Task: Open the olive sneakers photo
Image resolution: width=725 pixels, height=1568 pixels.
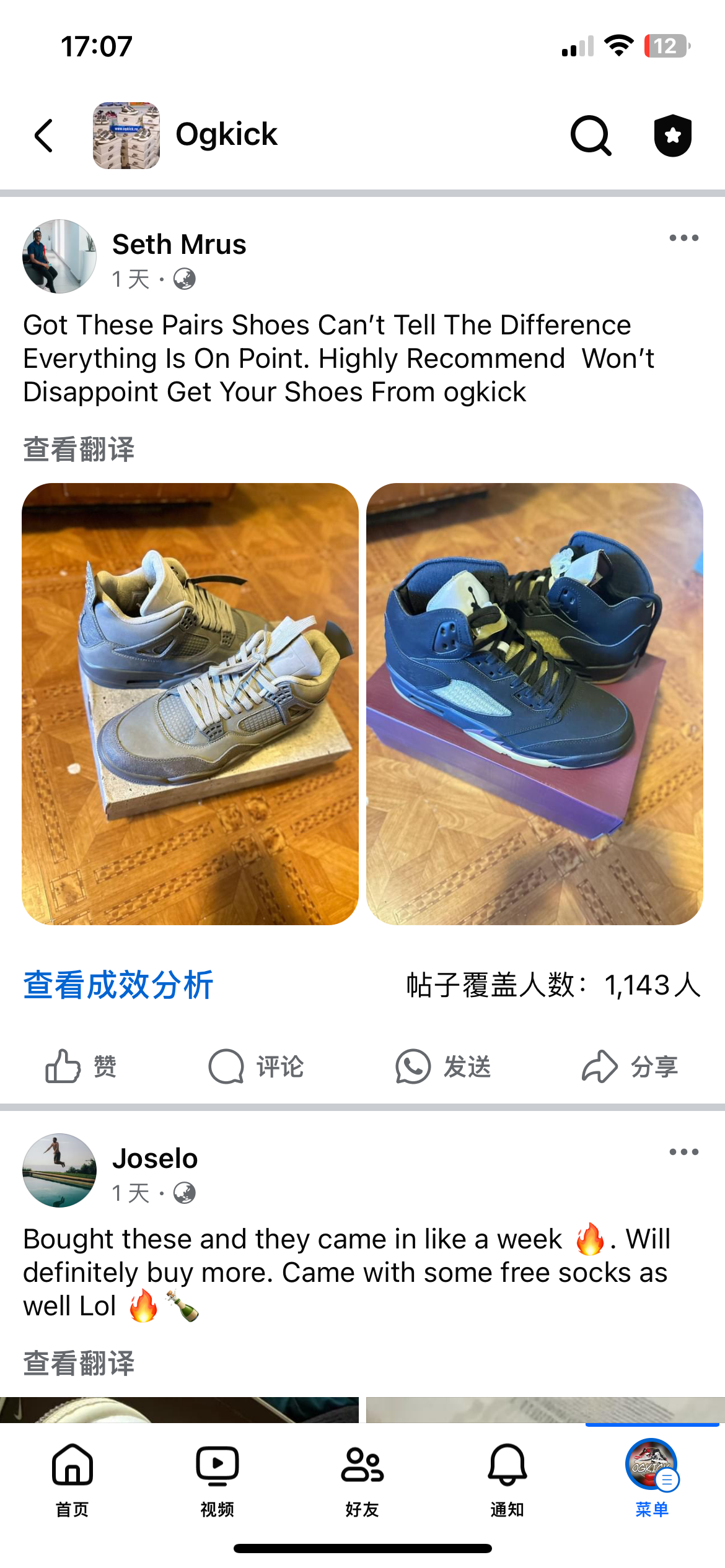Action: point(190,703)
